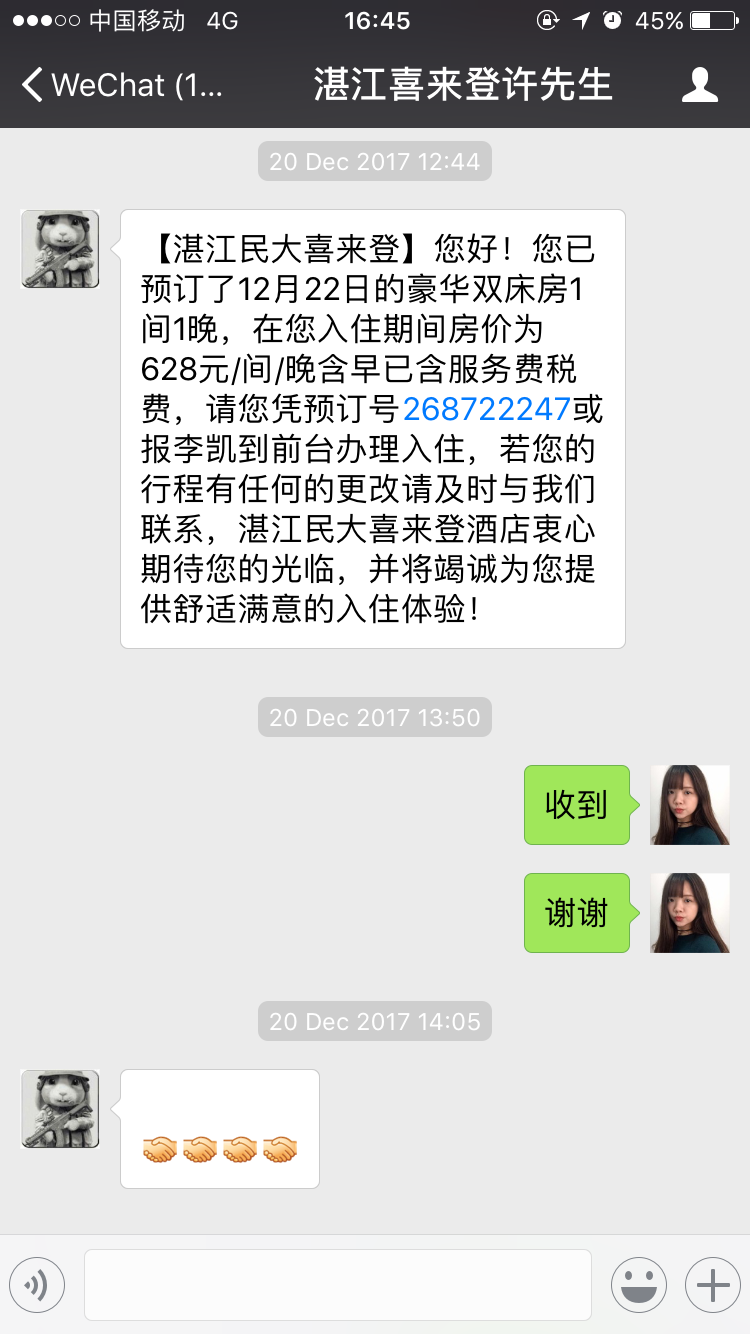Go back to the WeChat chat list
This screenshot has width=750, height=1334.
120,85
